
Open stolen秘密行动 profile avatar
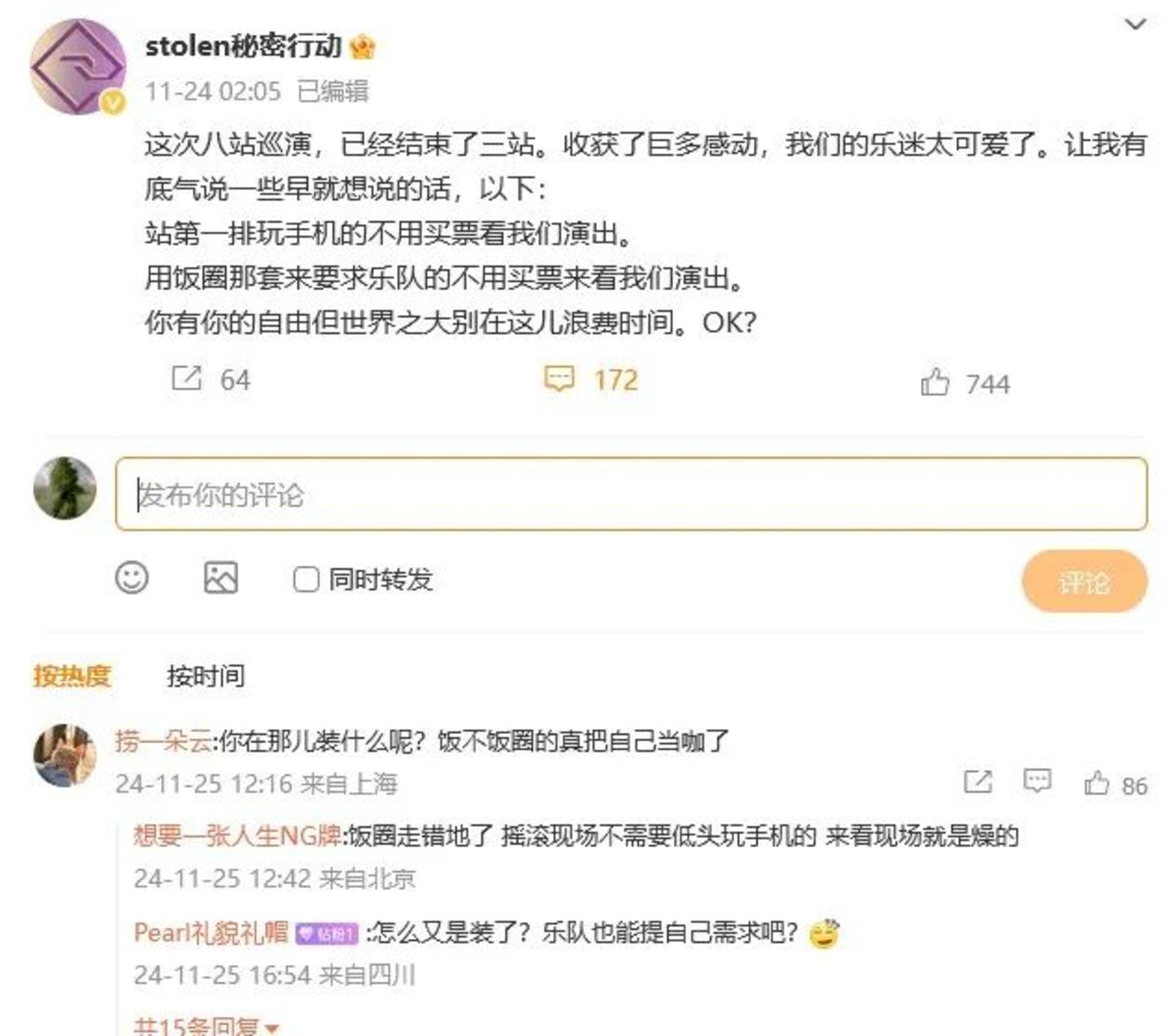pyautogui.click(x=78, y=67)
